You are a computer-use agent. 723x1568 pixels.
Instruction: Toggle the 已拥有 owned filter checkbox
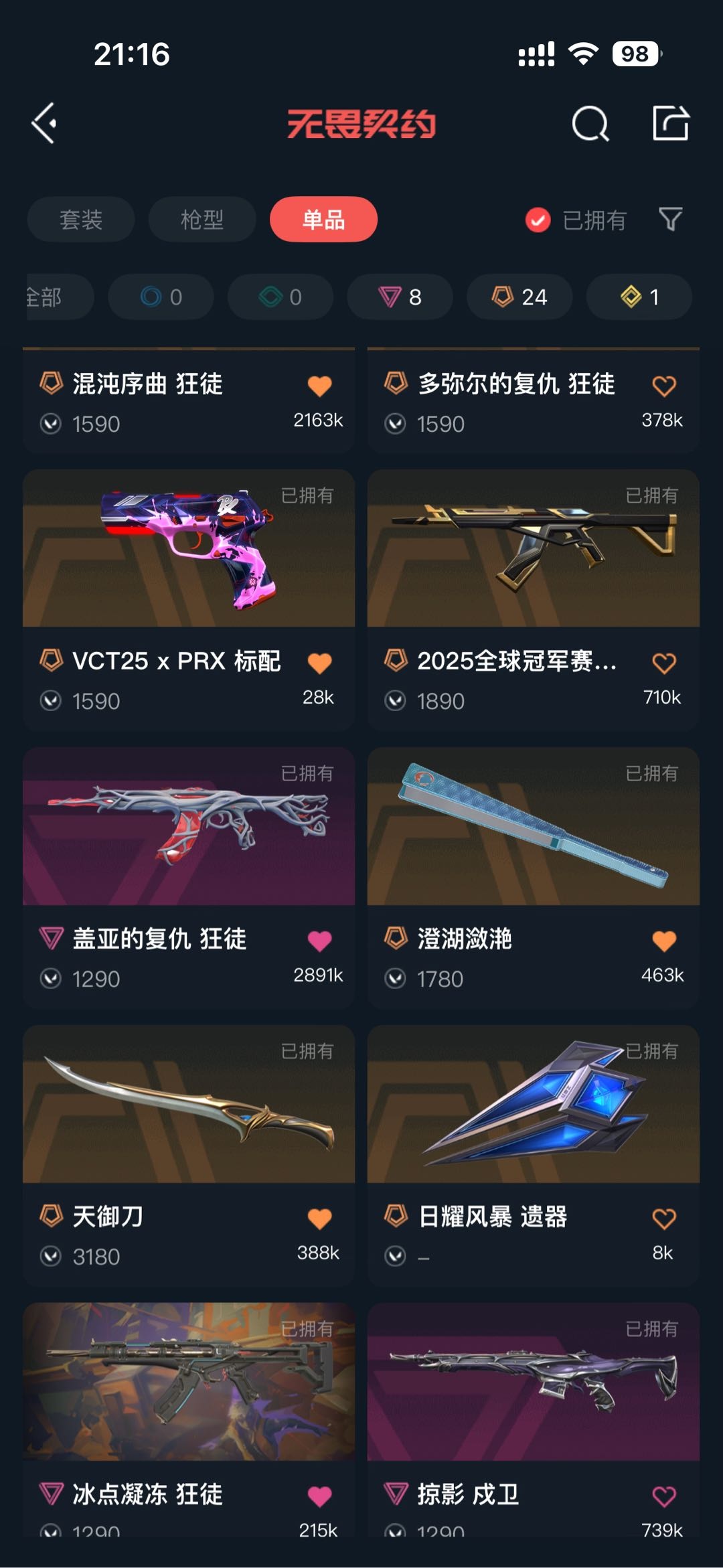click(x=538, y=220)
